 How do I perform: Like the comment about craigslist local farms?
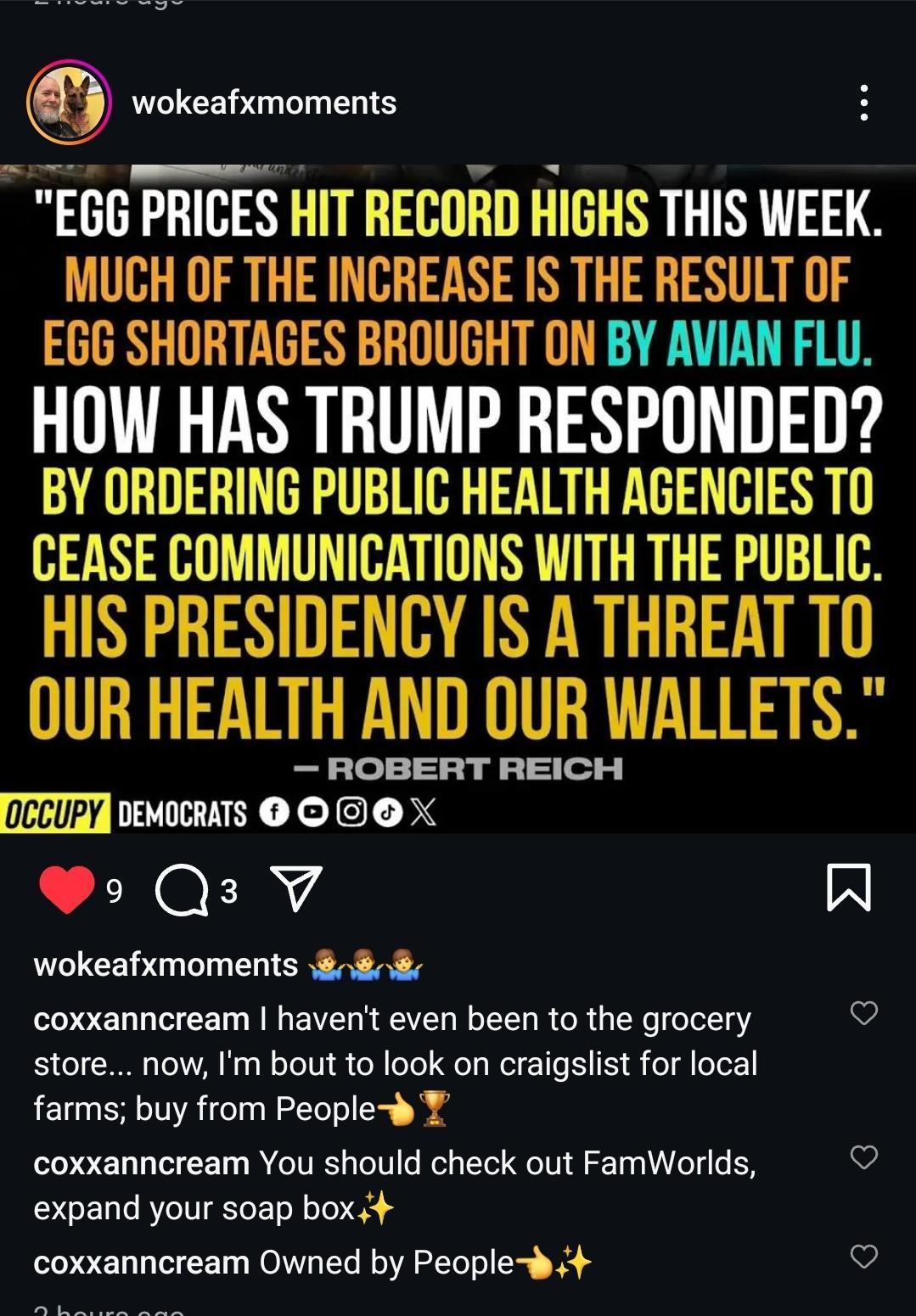863,1012
